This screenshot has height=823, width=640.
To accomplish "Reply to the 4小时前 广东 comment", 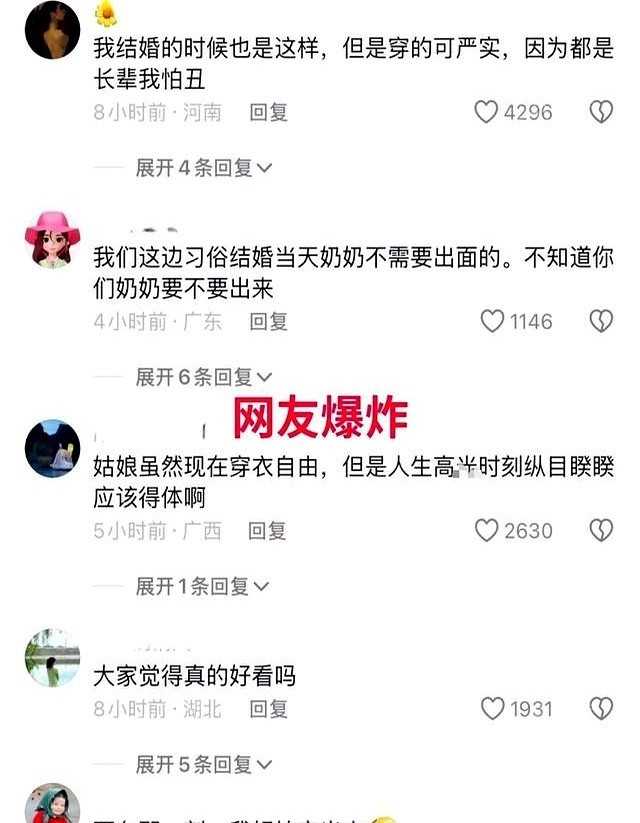I will point(268,321).
